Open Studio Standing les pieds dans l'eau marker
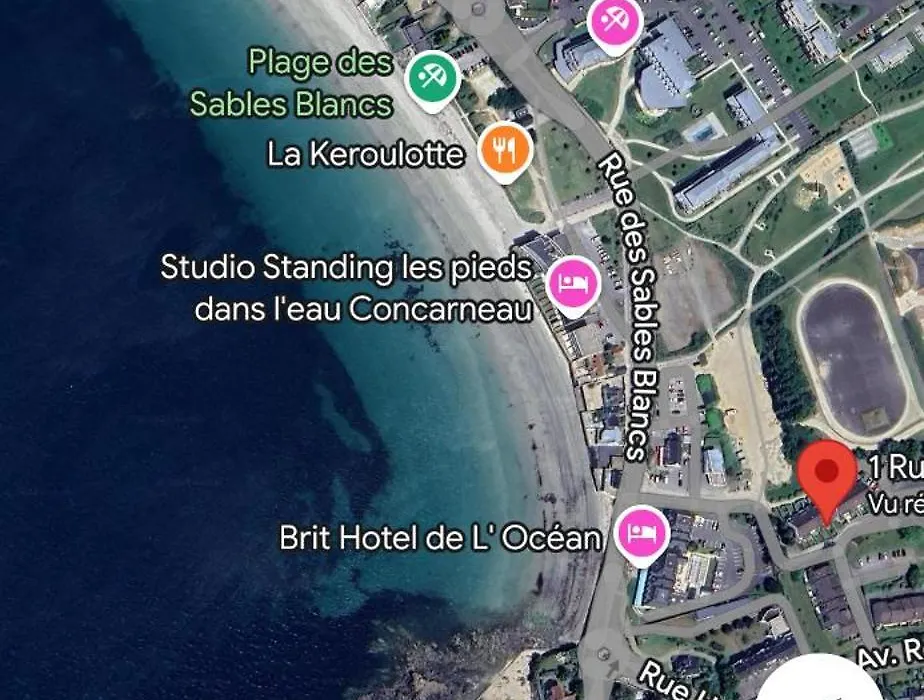Image resolution: width=924 pixels, height=700 pixels. coord(573,283)
